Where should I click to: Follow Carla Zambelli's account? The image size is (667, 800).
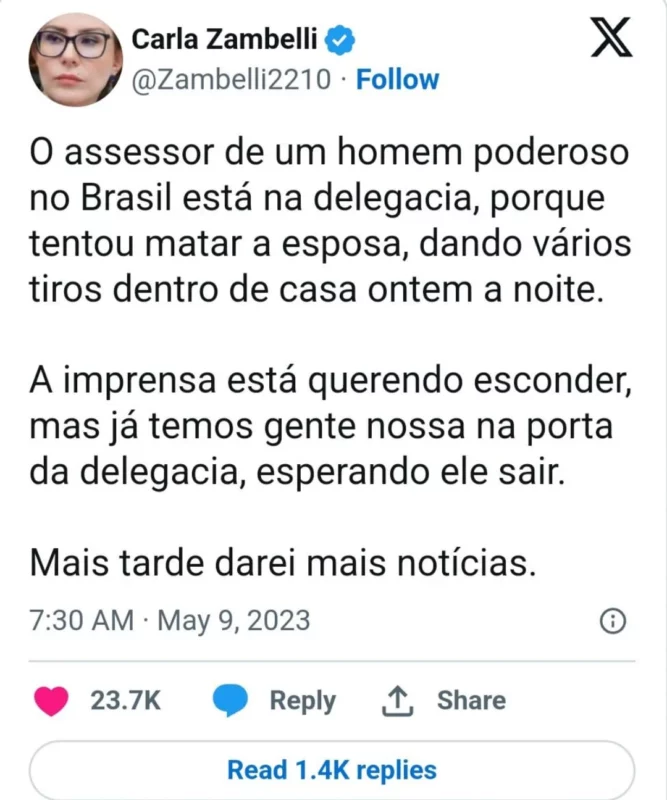397,79
